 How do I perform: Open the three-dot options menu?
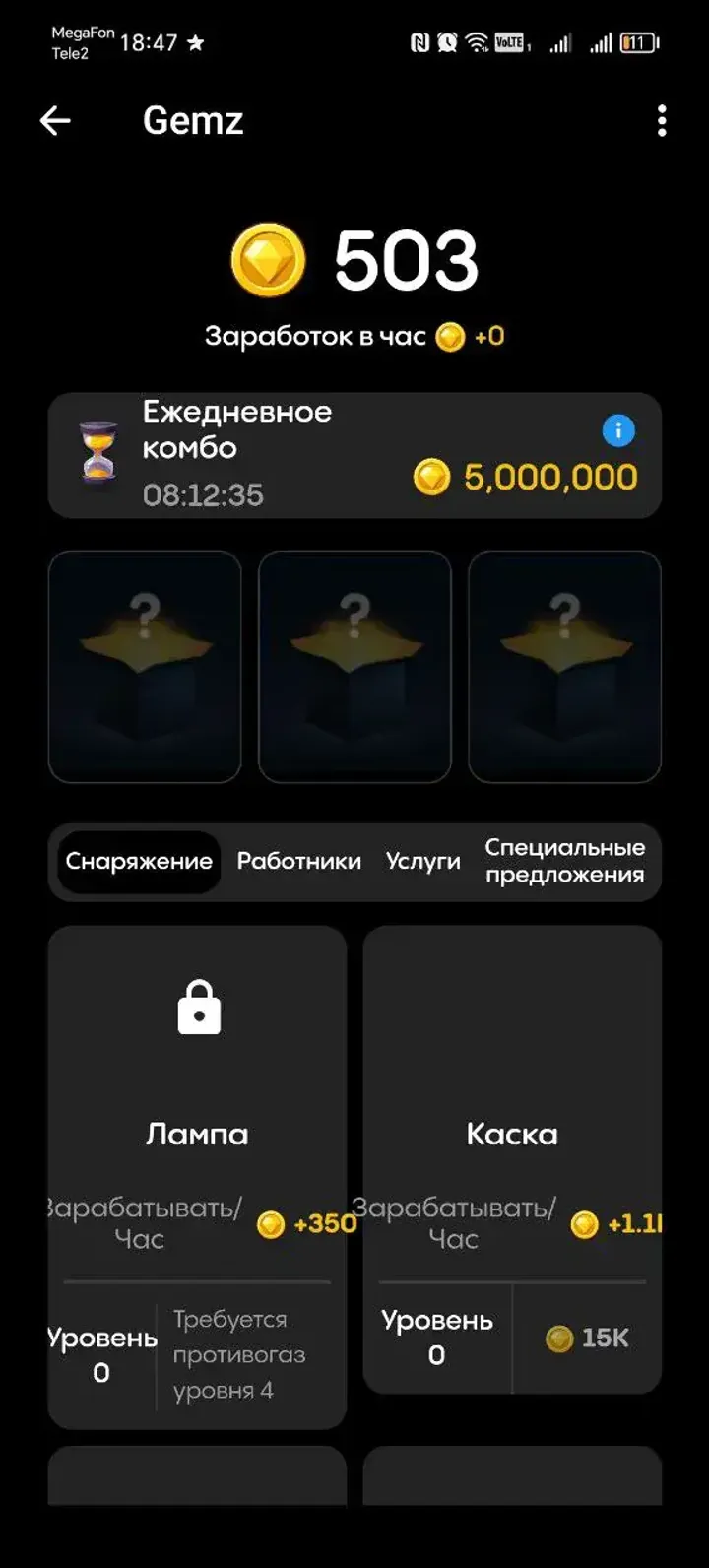tap(661, 119)
